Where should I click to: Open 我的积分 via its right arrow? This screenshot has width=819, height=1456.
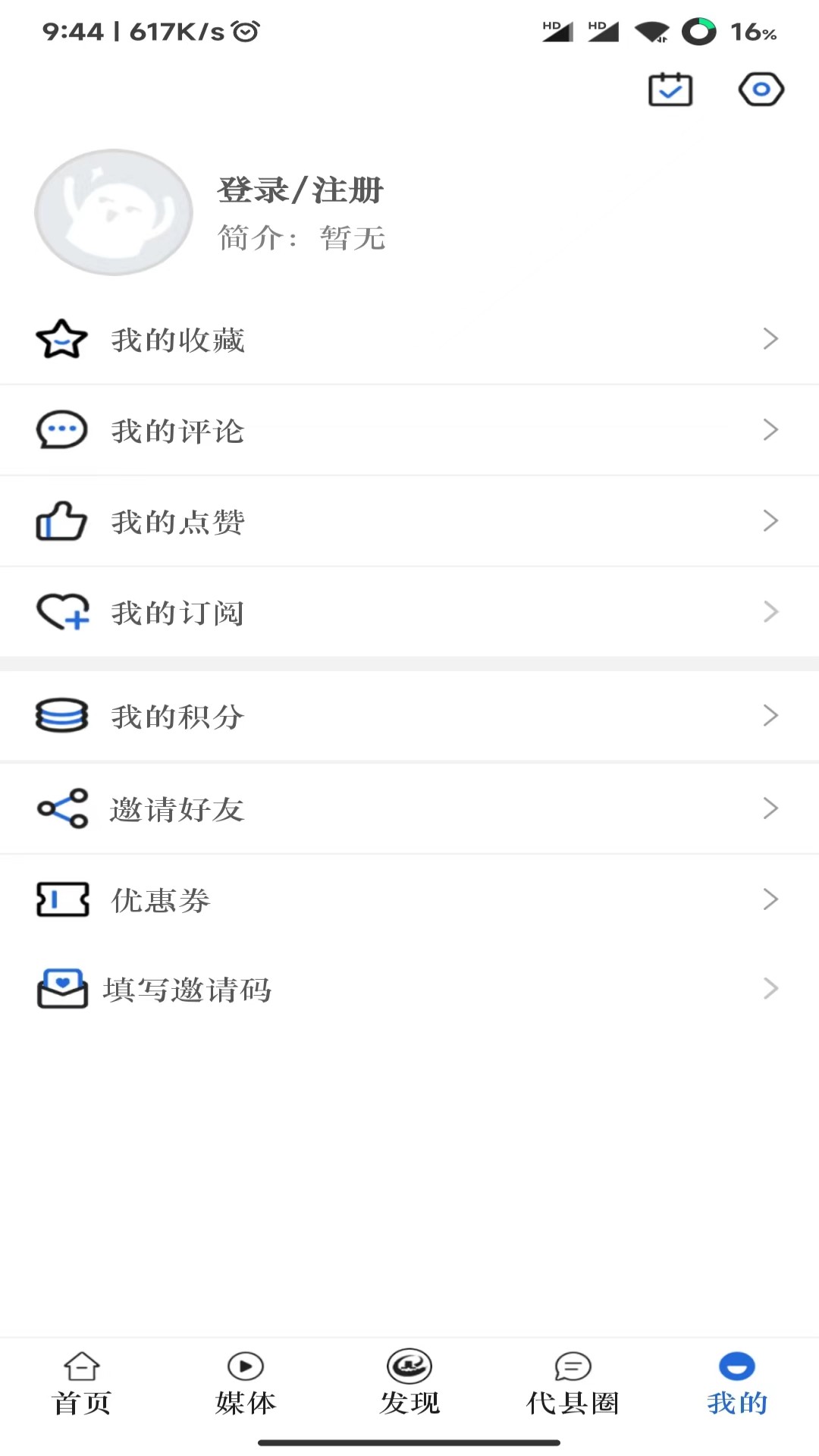point(771,715)
